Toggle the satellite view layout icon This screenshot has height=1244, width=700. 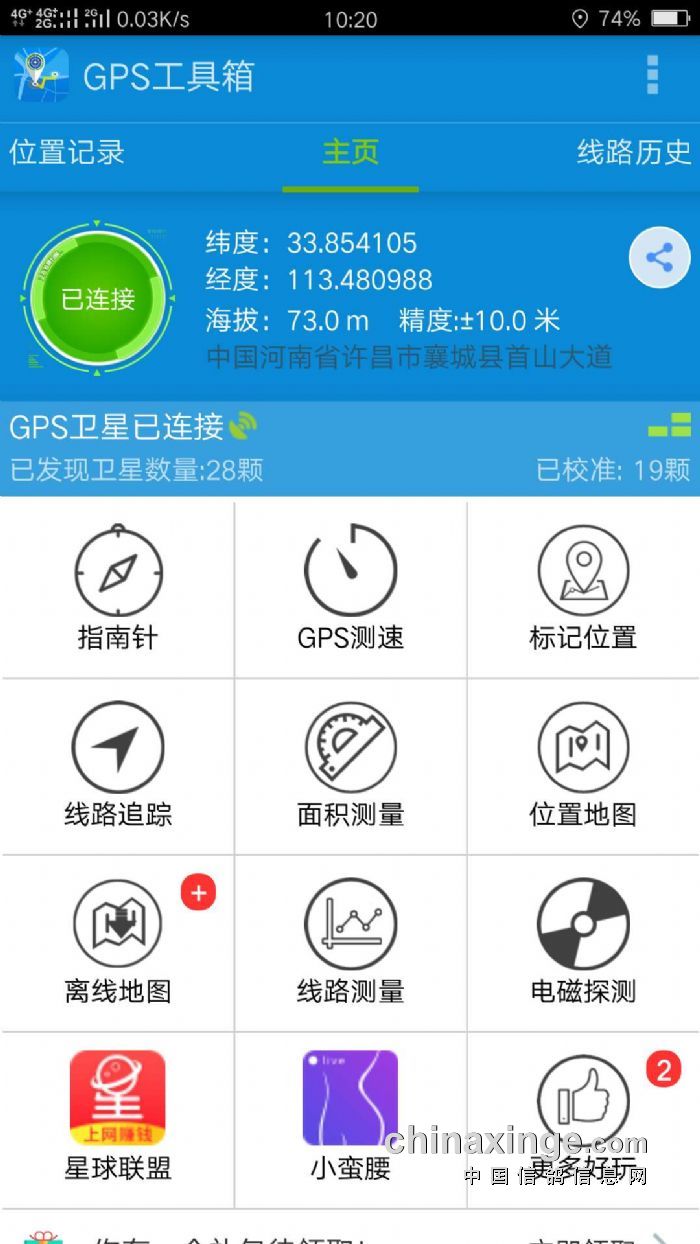(669, 425)
